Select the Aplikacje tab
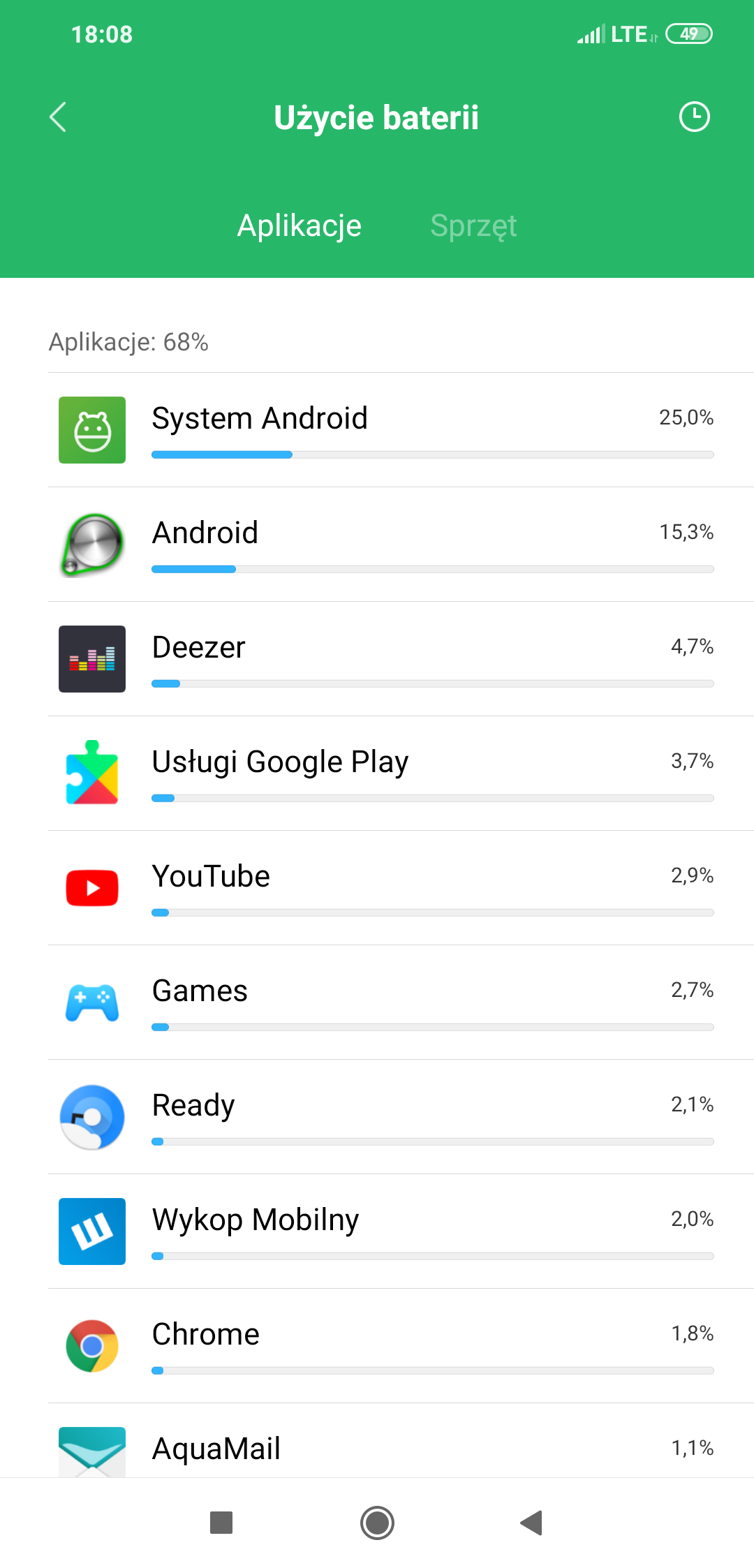 [300, 225]
